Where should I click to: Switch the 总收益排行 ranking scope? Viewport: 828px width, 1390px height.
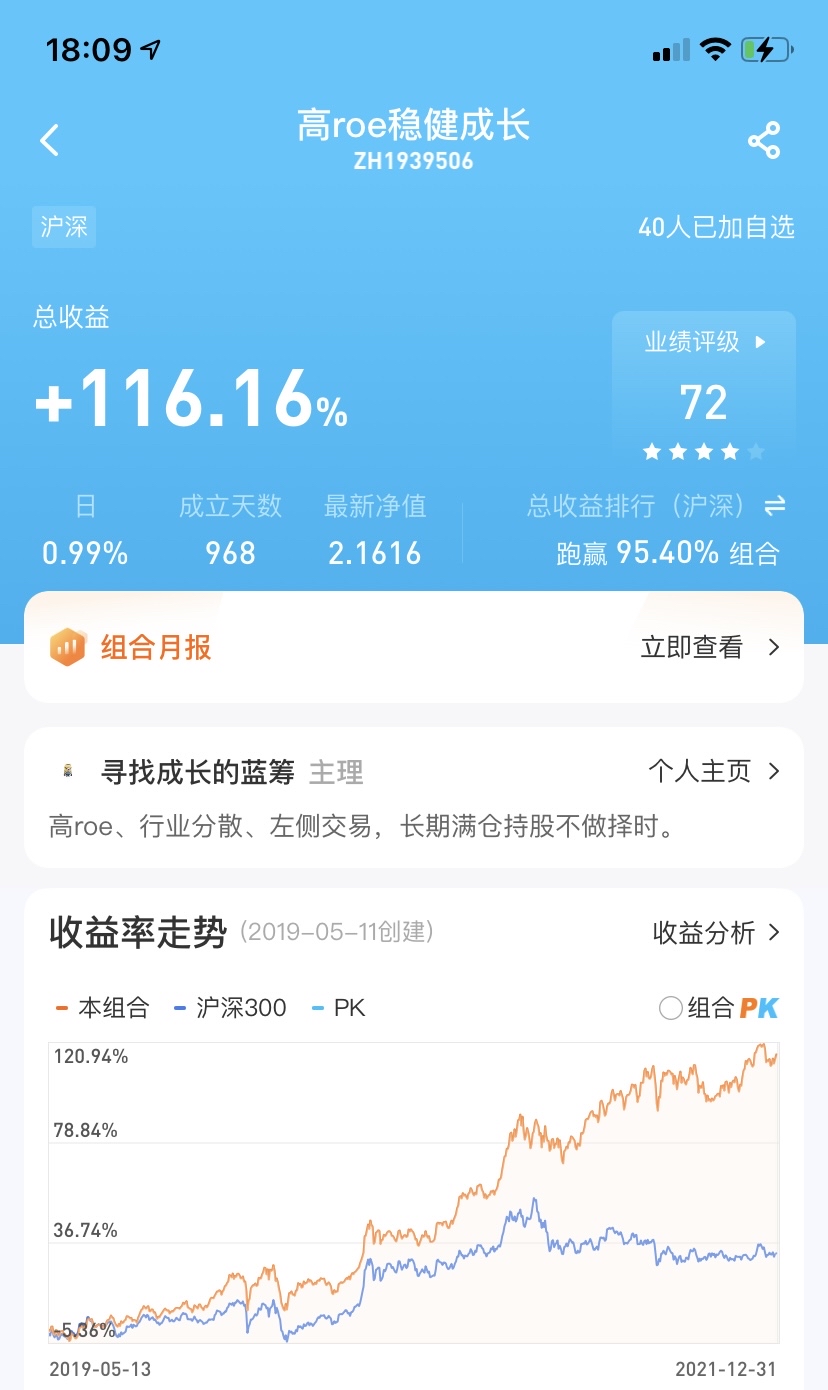775,506
